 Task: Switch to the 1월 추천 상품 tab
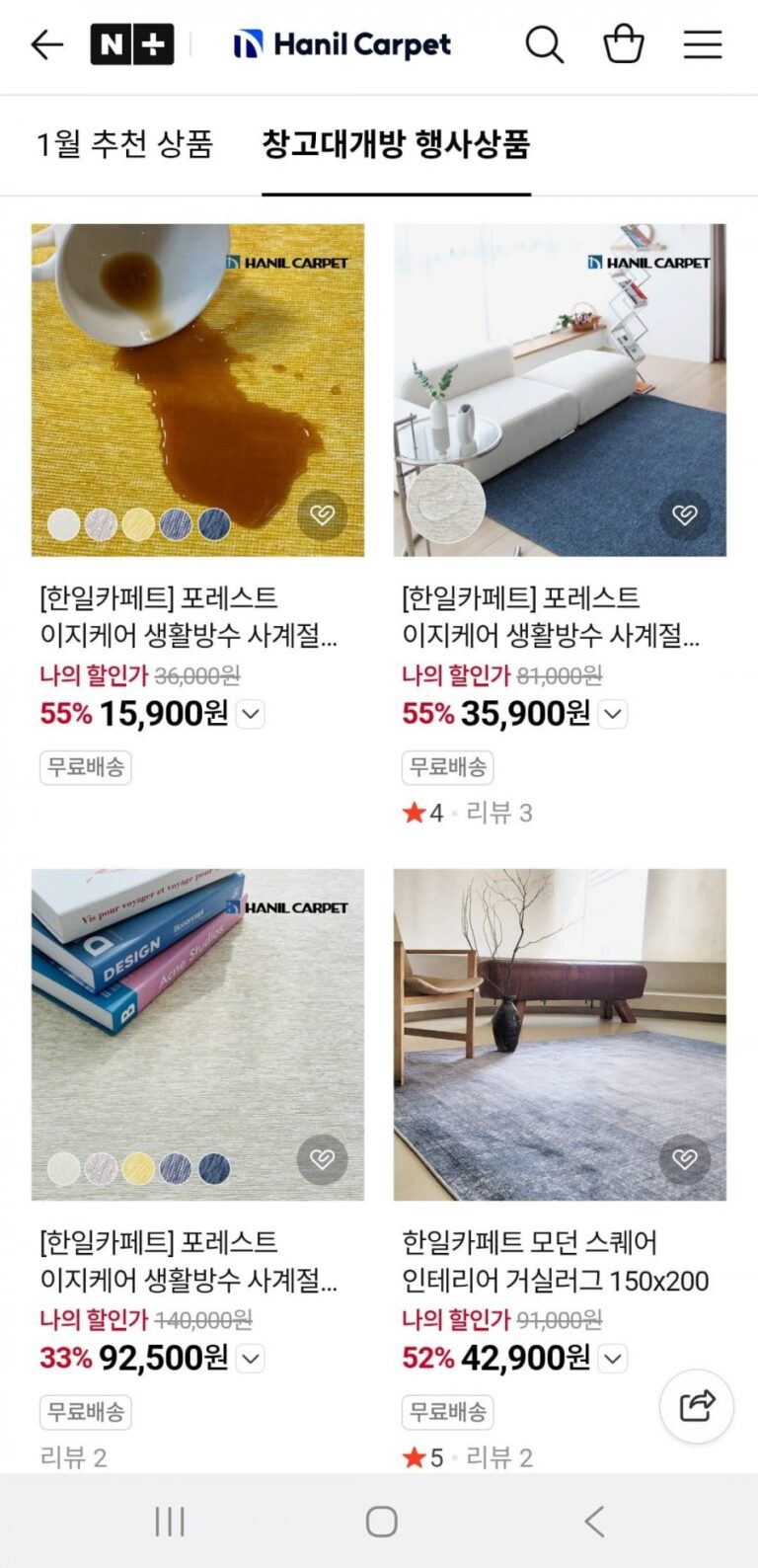125,144
